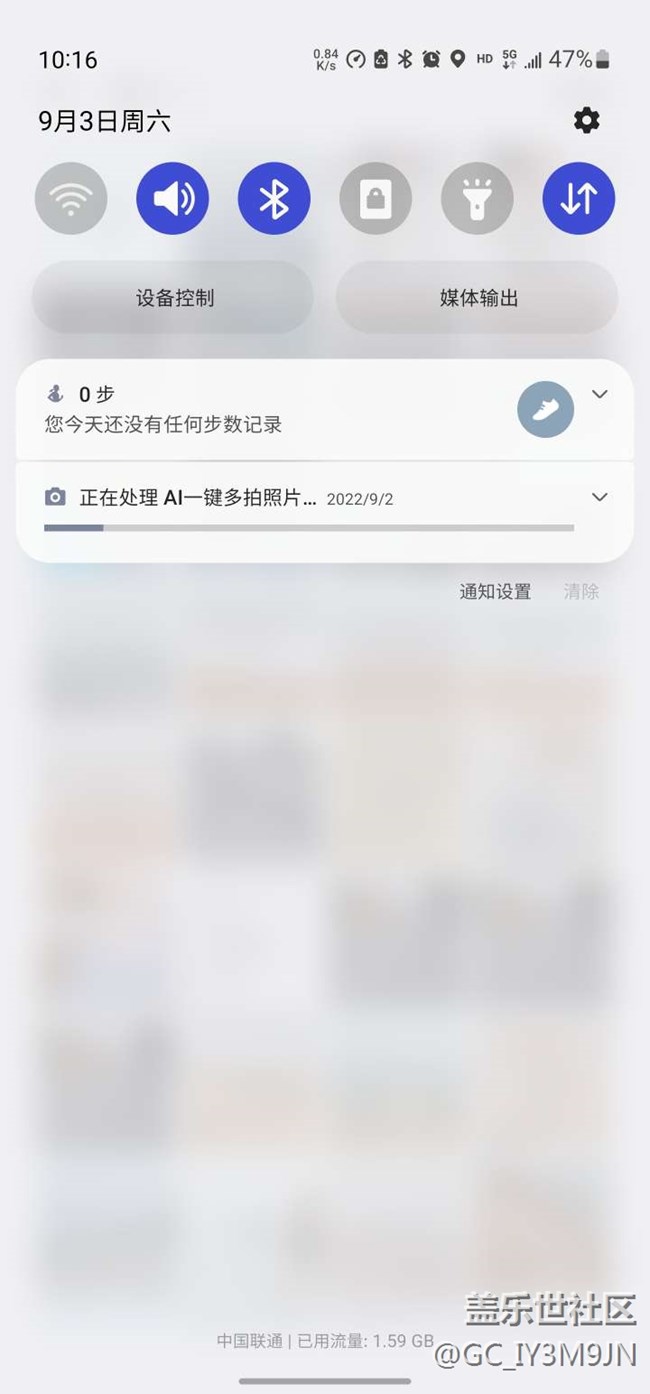Toggle the screen rotation lock button
The height and width of the screenshot is (1394, 650).
click(x=376, y=199)
